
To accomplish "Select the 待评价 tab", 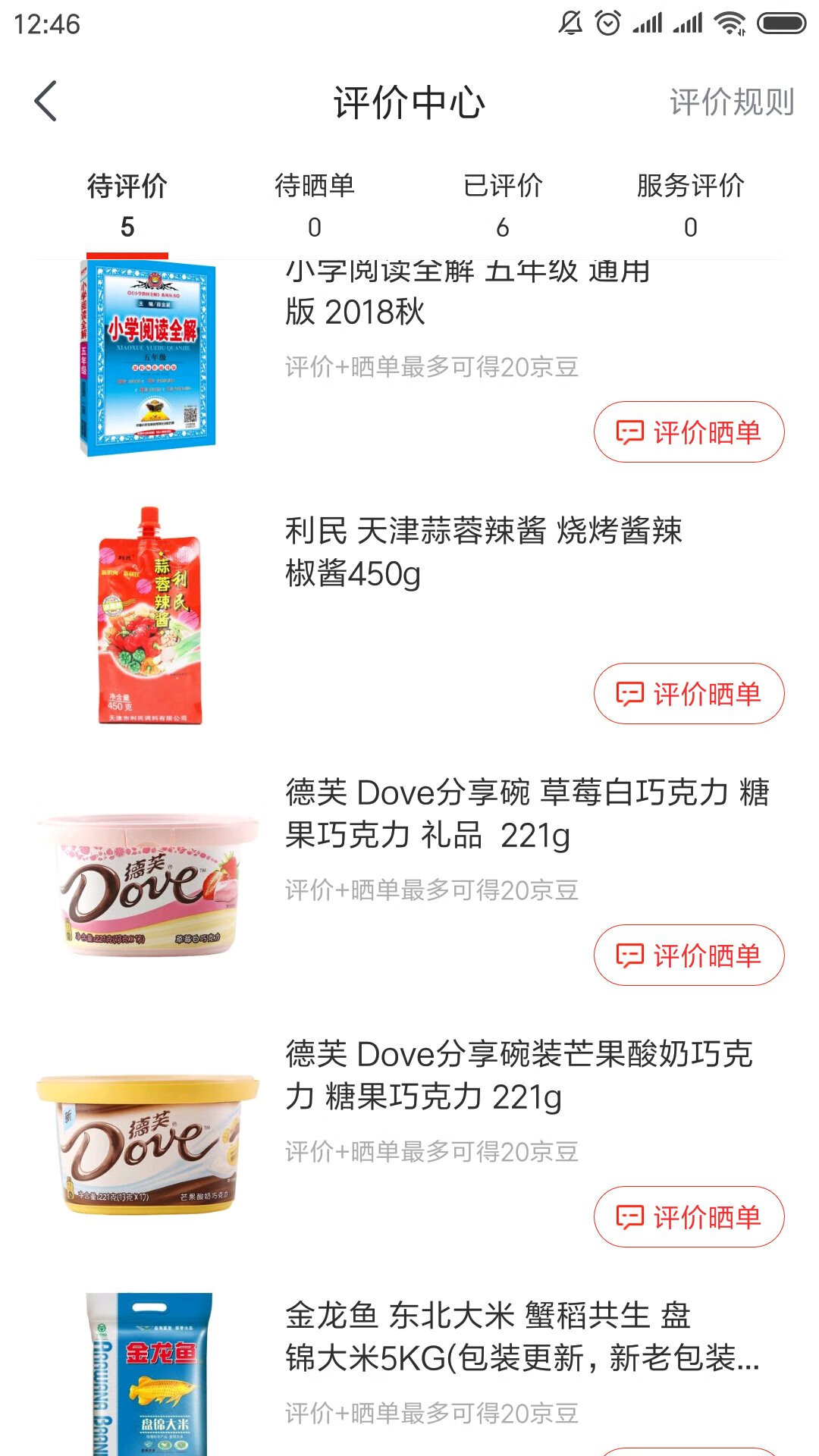I will pyautogui.click(x=127, y=203).
